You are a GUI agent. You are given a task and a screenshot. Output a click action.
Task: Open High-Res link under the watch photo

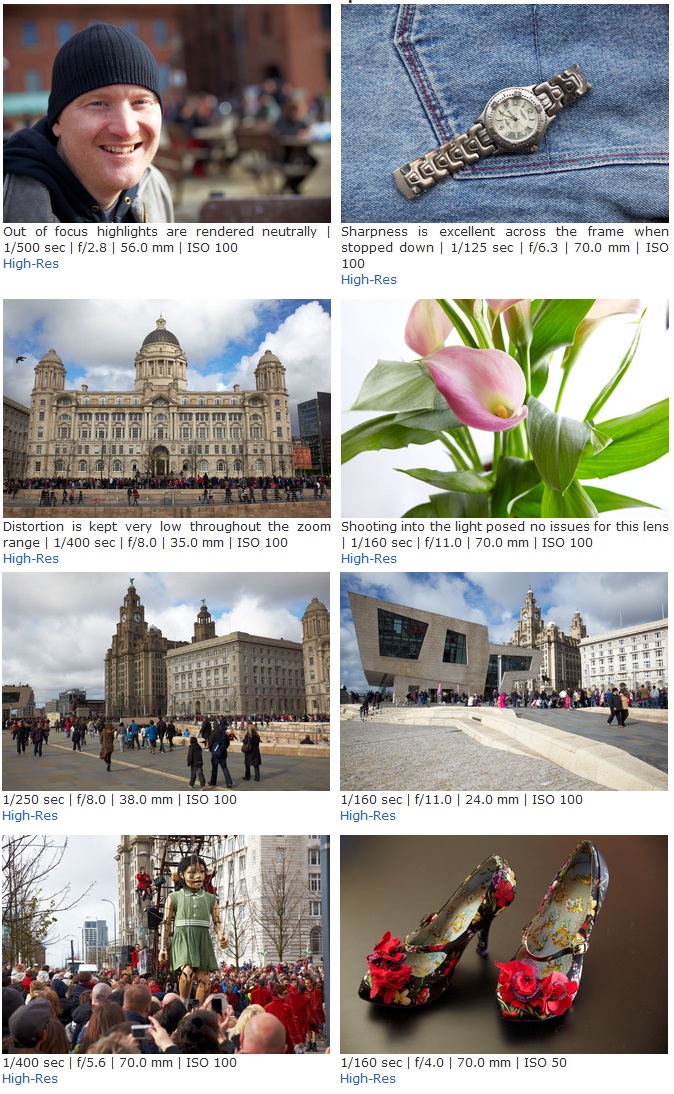(x=368, y=280)
